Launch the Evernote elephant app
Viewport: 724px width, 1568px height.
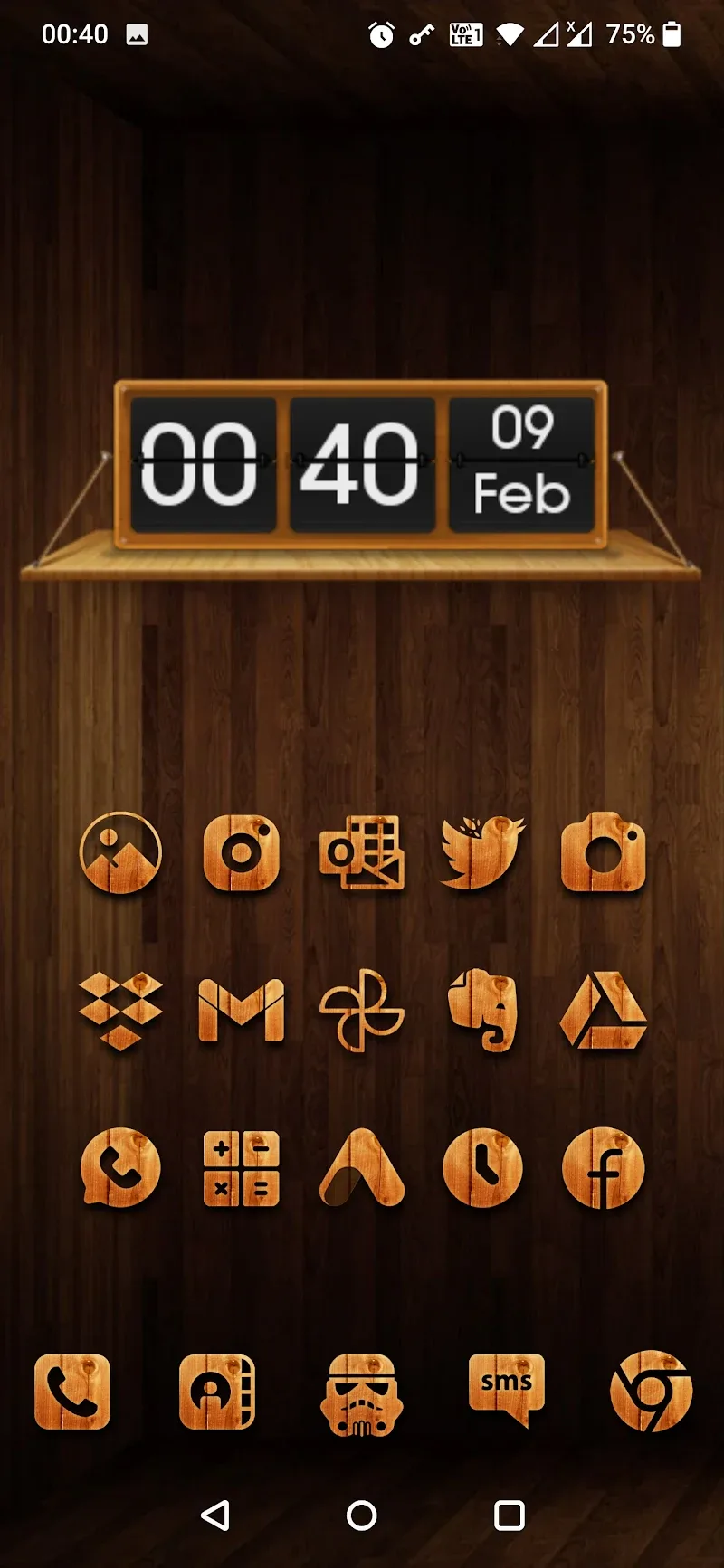pos(482,1011)
